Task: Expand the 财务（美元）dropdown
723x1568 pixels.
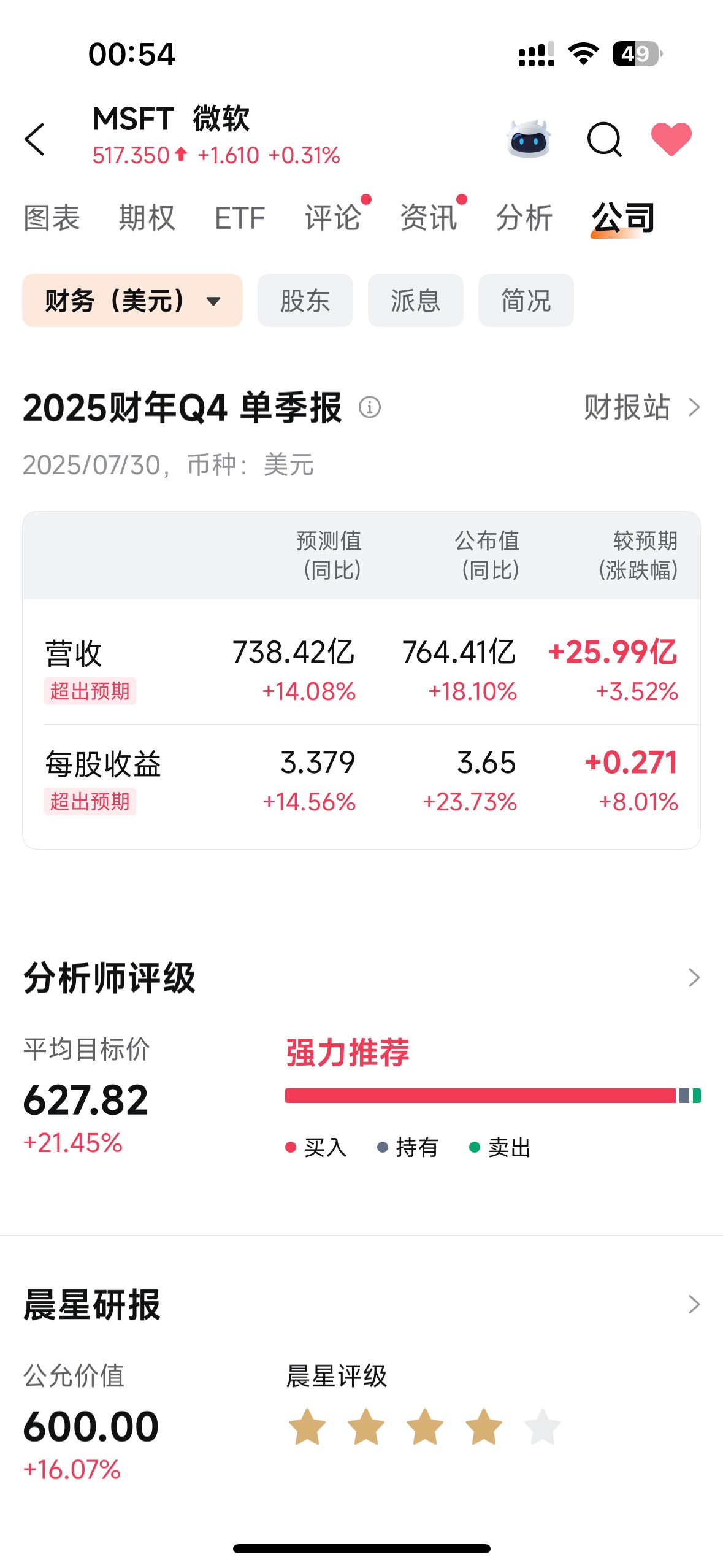Action: click(x=132, y=301)
